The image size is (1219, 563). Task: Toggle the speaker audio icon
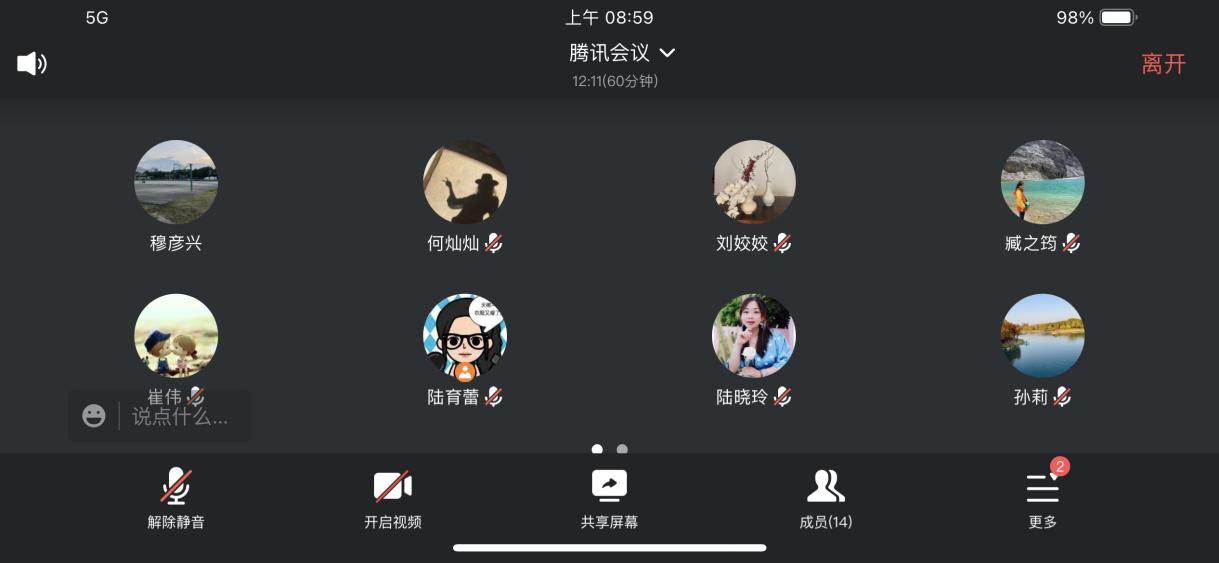coord(32,64)
